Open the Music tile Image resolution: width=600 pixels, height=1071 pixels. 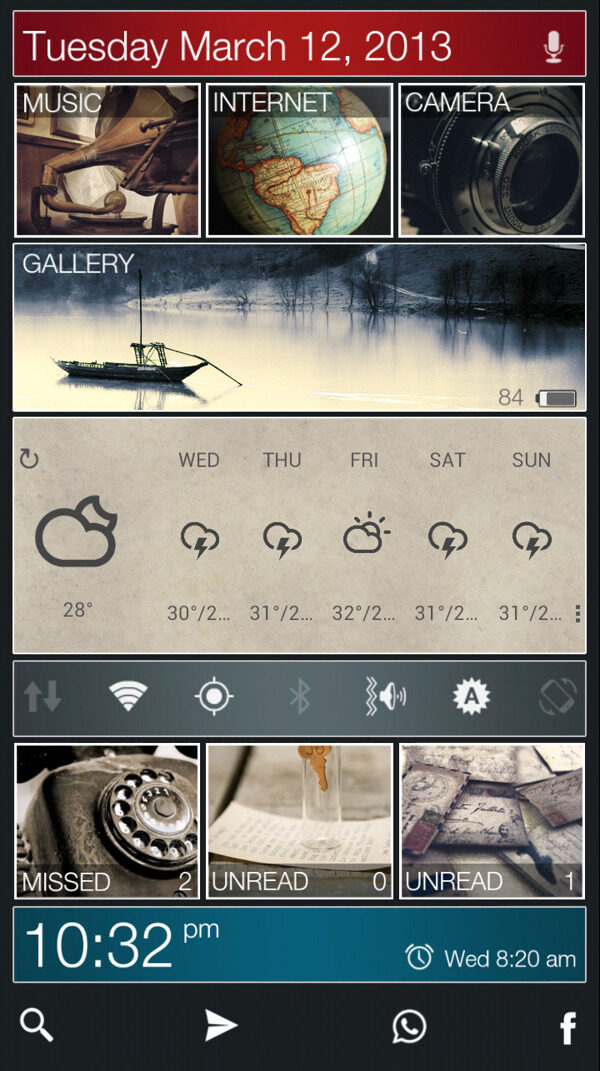[x=107, y=161]
